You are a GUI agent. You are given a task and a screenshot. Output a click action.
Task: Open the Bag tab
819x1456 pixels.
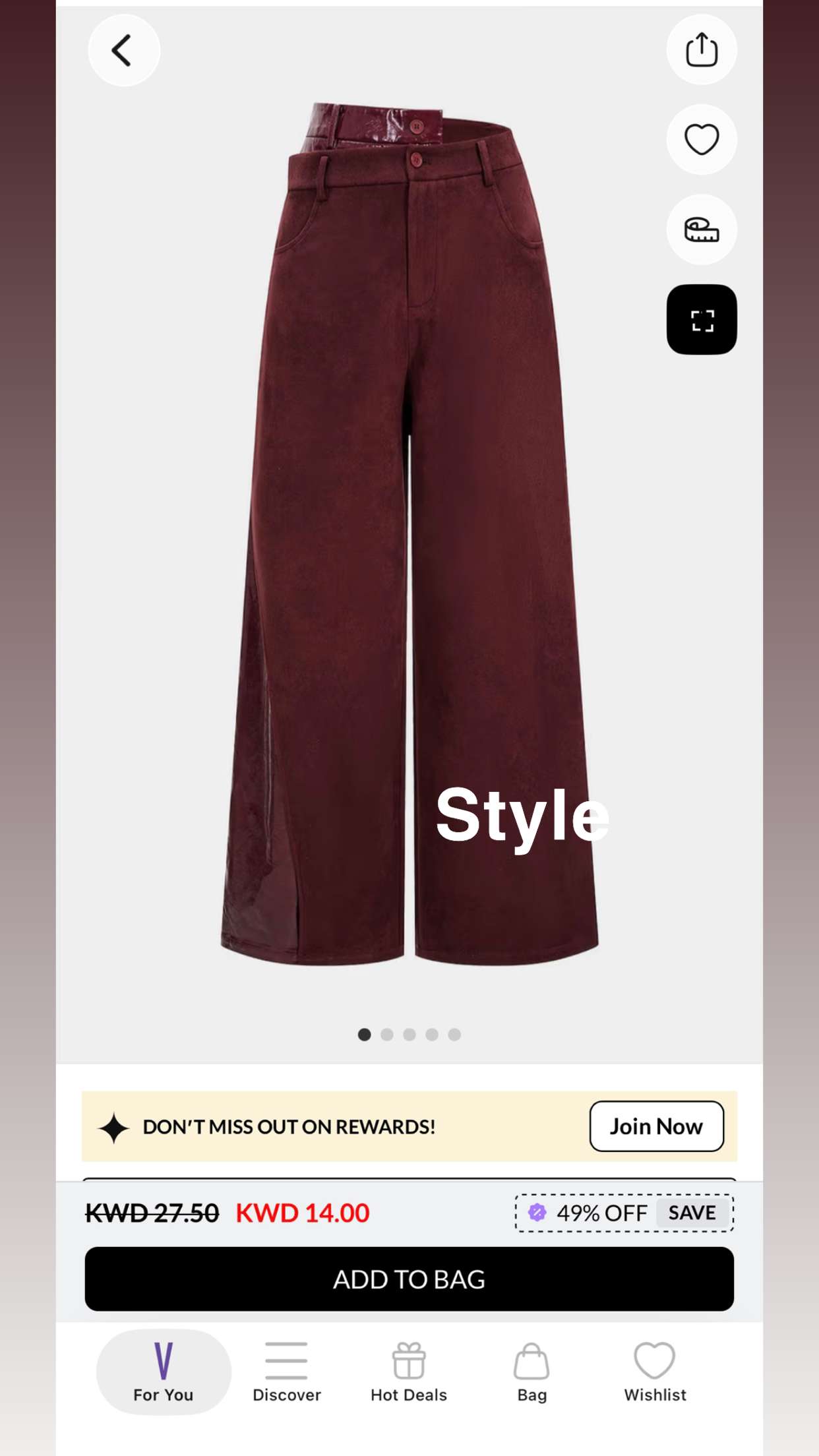pyautogui.click(x=531, y=1372)
